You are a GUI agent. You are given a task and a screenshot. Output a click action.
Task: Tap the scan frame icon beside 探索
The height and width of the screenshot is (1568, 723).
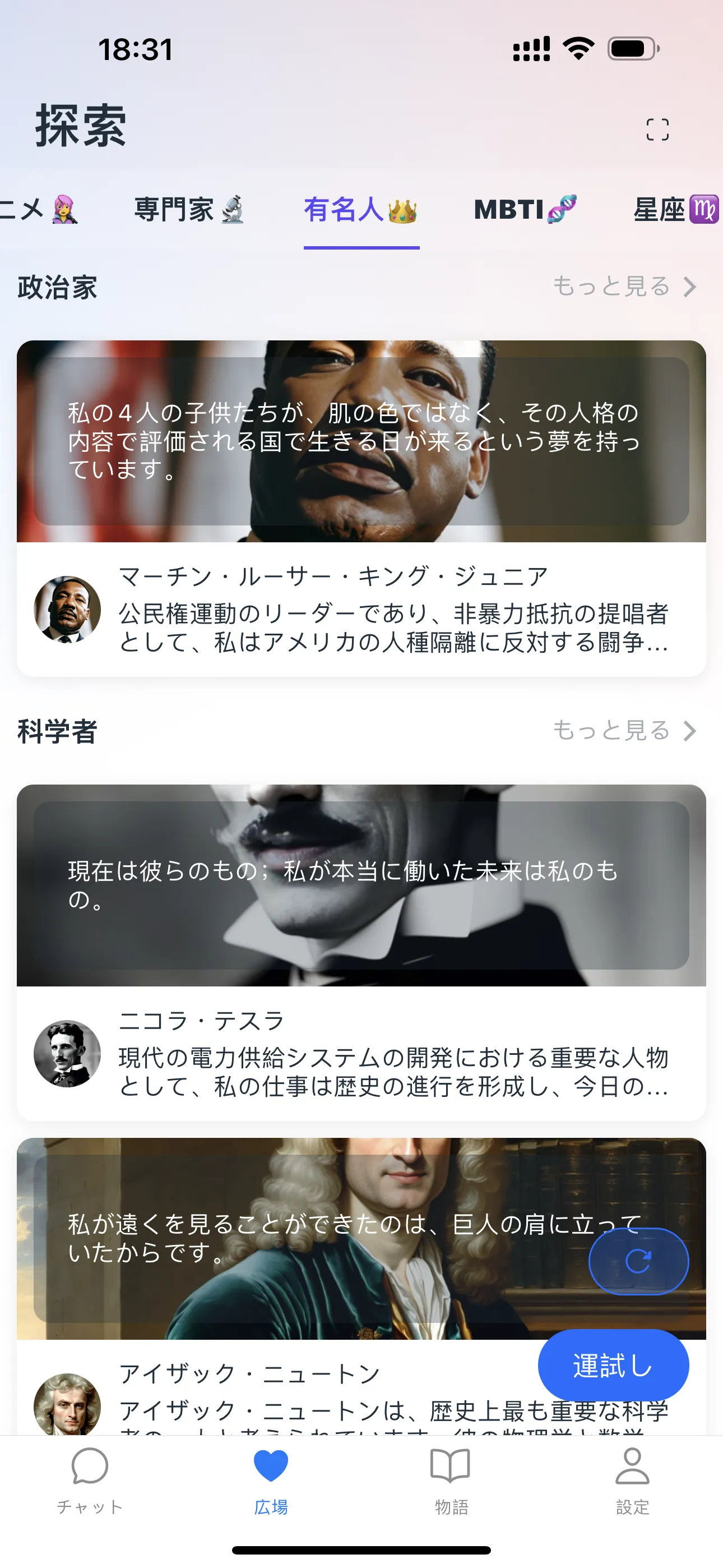tap(657, 129)
